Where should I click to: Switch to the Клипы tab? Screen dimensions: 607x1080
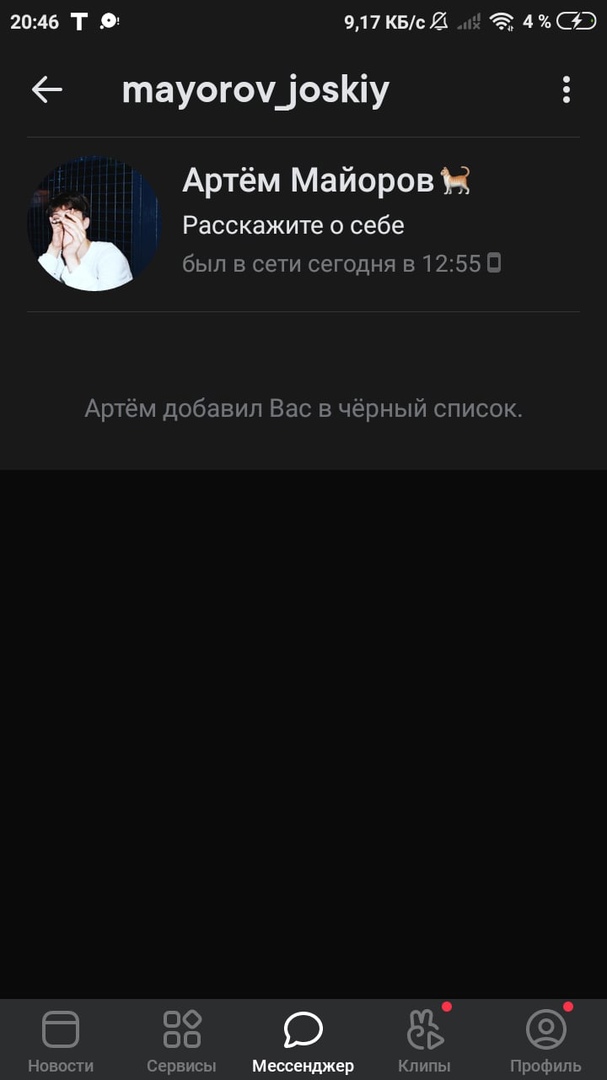coord(424,1040)
